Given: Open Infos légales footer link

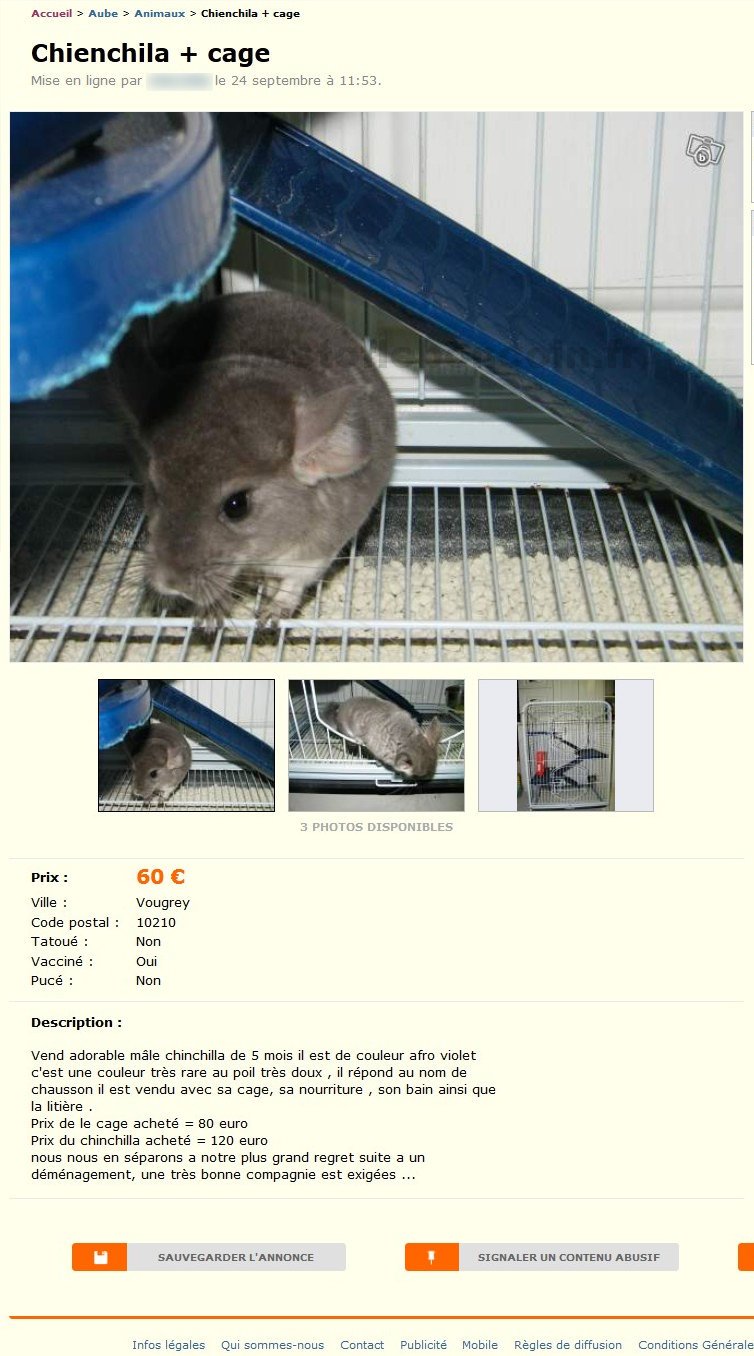Looking at the screenshot, I should [168, 1345].
